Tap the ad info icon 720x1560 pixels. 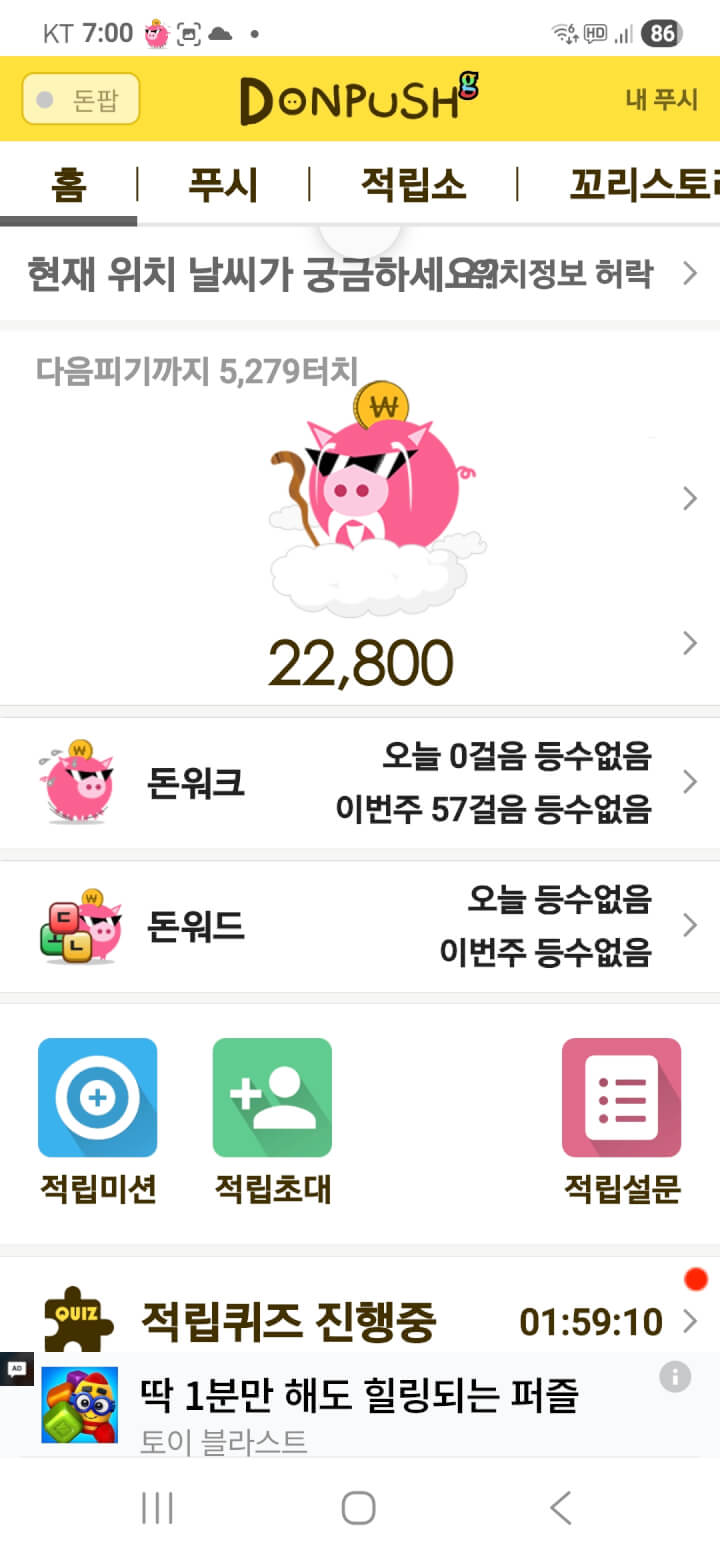(675, 1377)
